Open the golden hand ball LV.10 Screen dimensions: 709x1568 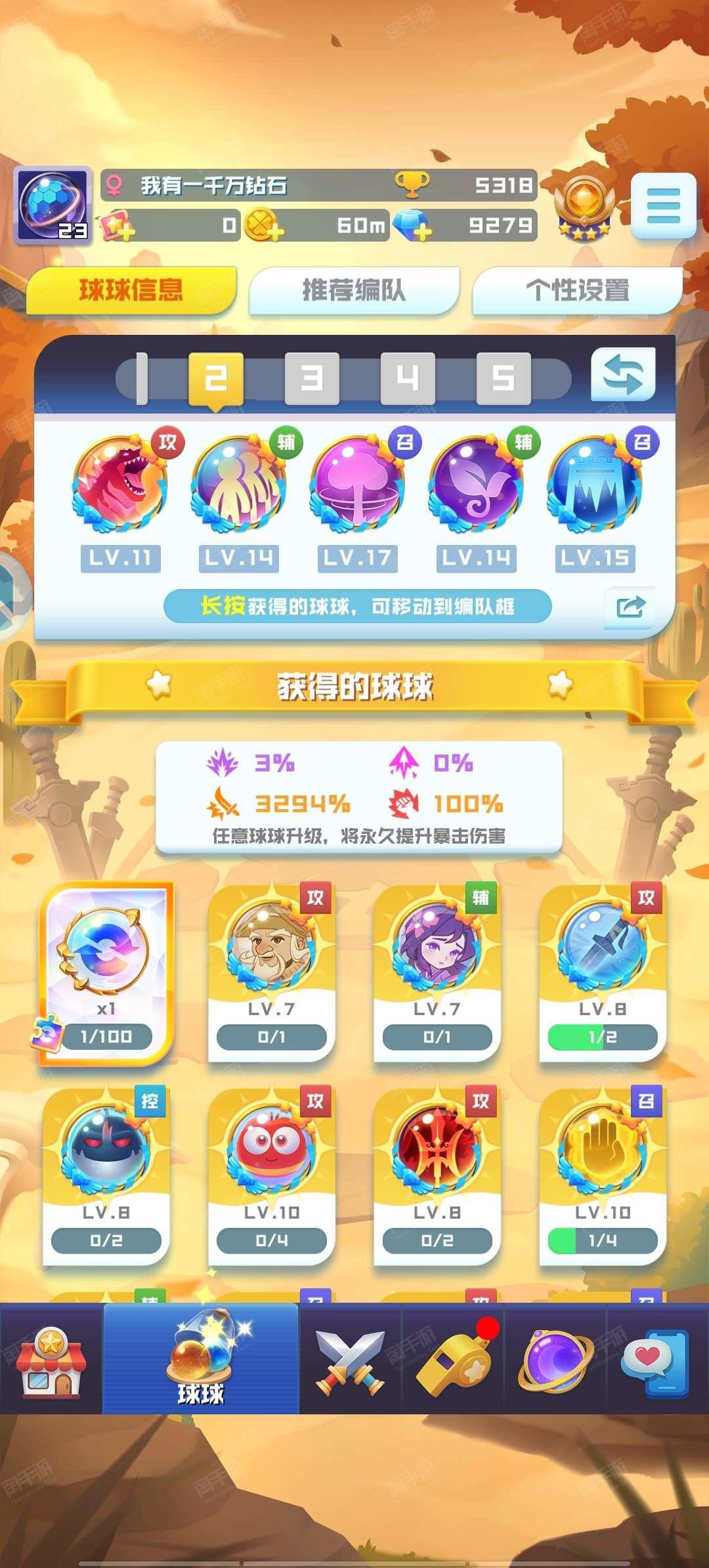603,1177
